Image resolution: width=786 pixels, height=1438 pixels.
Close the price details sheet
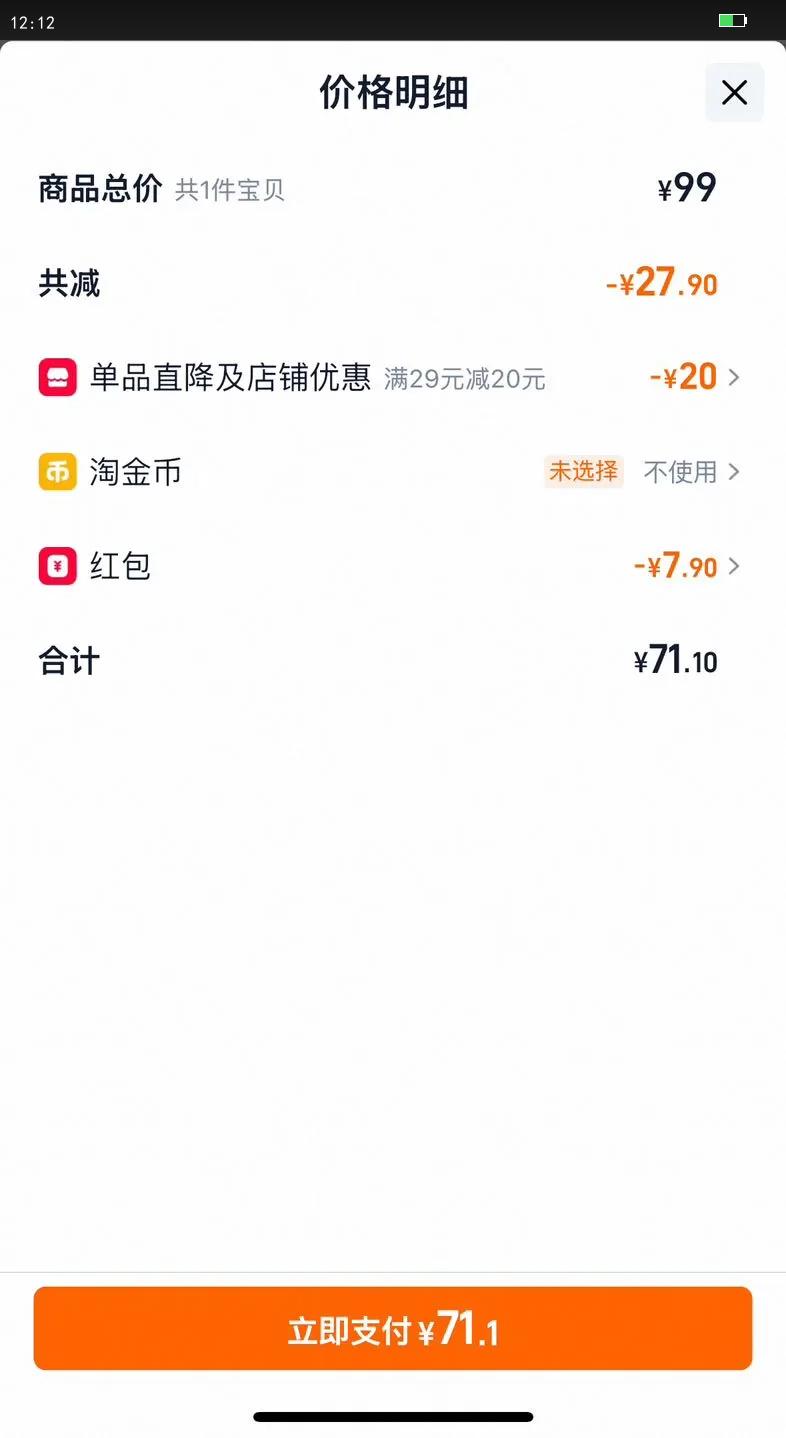point(734,93)
